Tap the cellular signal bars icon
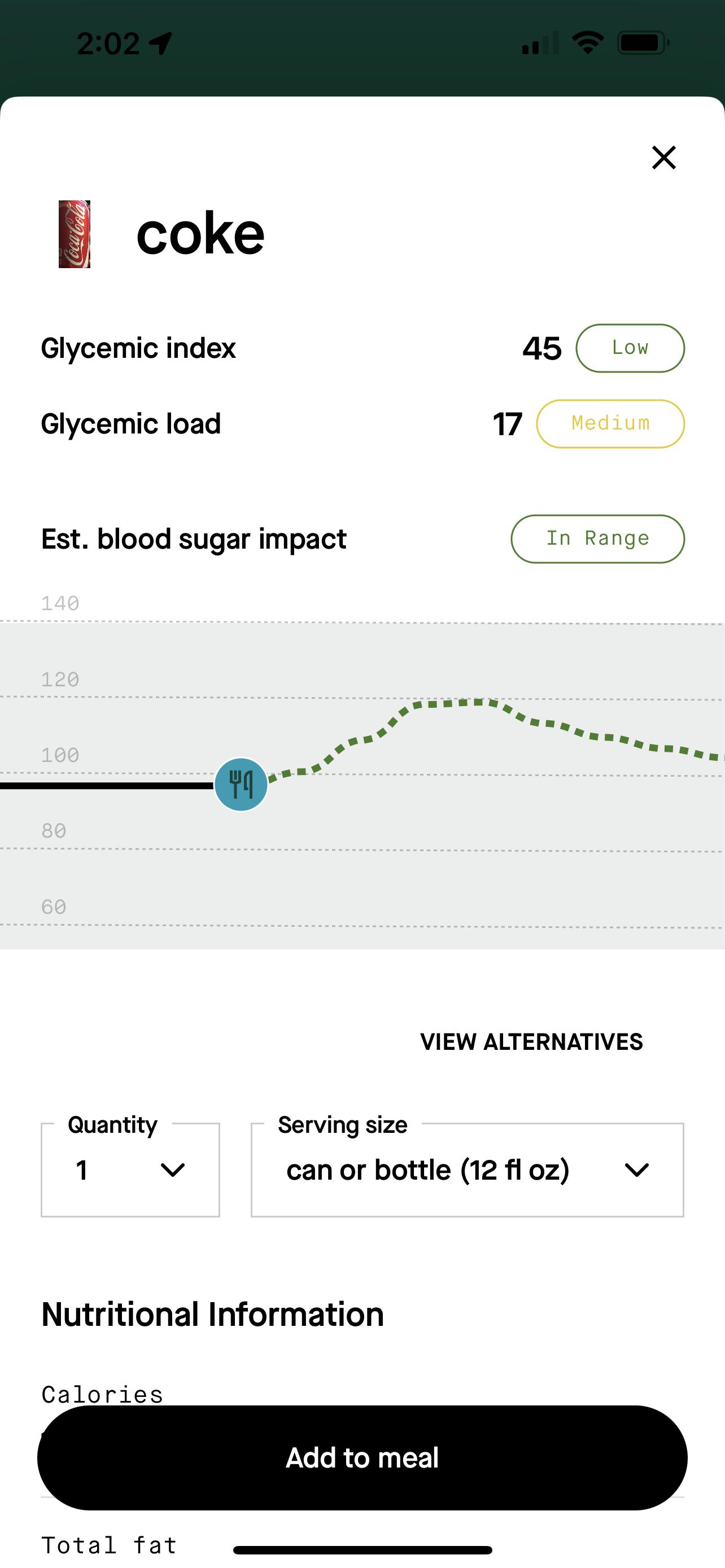This screenshot has height=1568, width=725. tap(539, 41)
